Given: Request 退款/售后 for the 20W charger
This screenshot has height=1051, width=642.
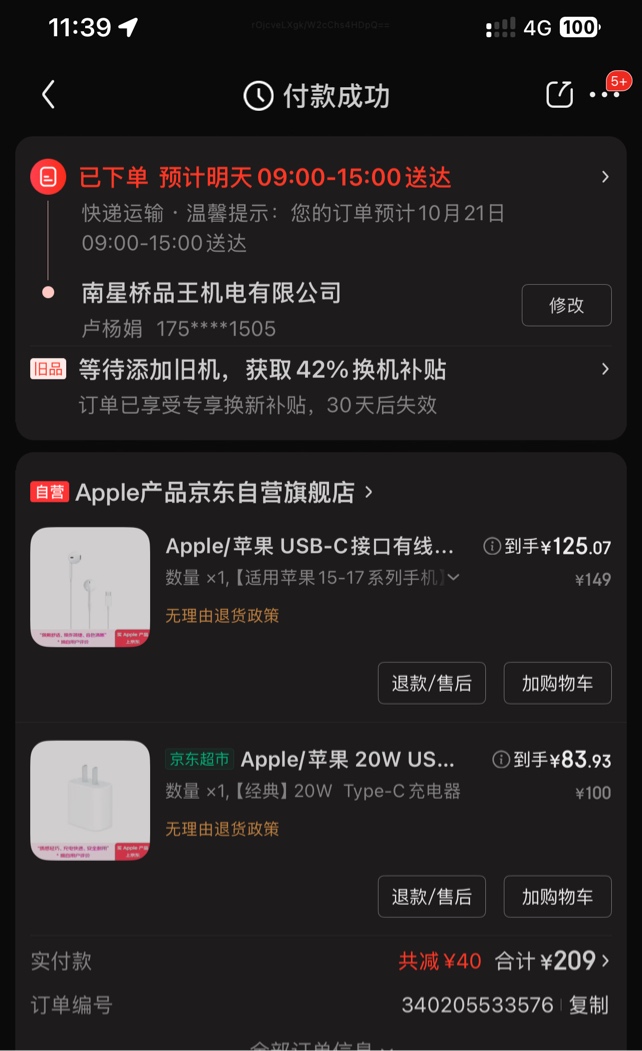Looking at the screenshot, I should point(431,896).
